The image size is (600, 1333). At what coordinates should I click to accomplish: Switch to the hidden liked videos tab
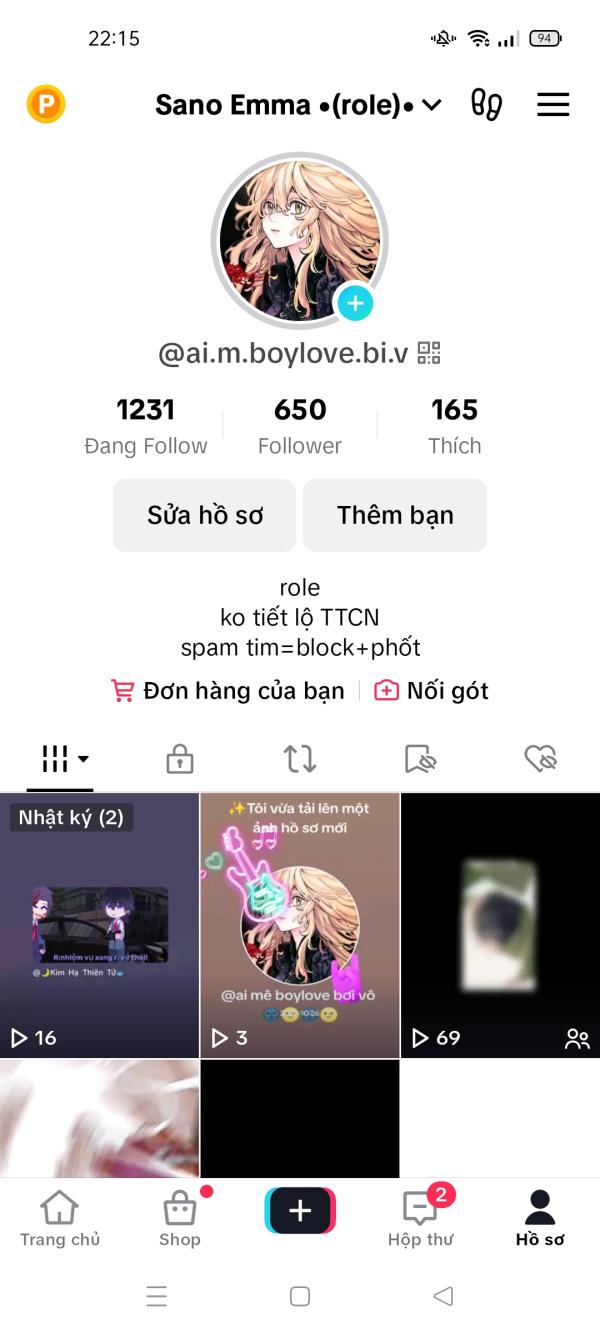tap(540, 759)
